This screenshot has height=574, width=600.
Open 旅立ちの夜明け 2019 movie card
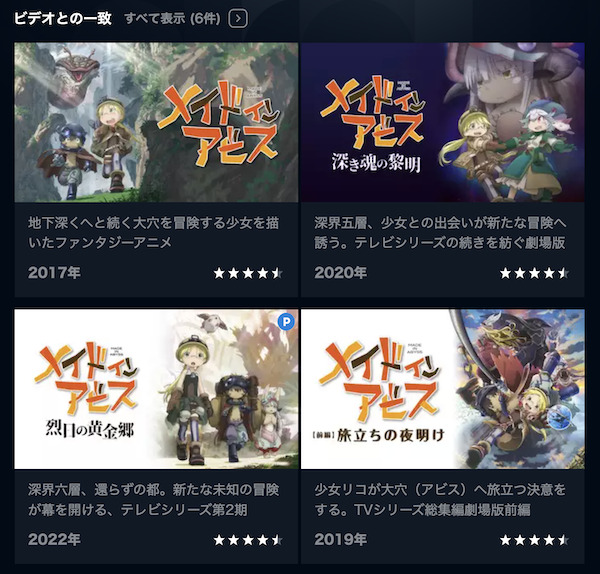point(442,389)
